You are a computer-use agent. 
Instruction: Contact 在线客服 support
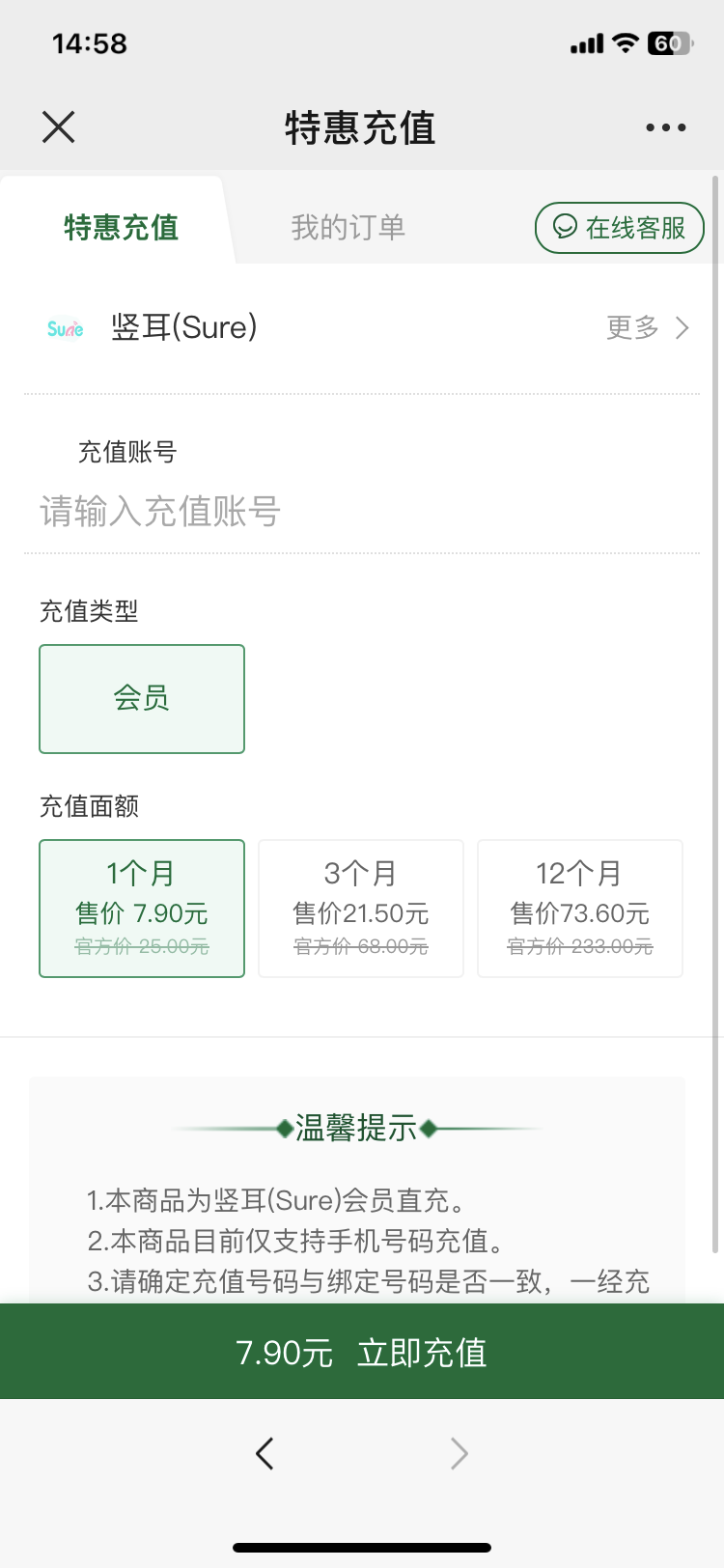[620, 228]
